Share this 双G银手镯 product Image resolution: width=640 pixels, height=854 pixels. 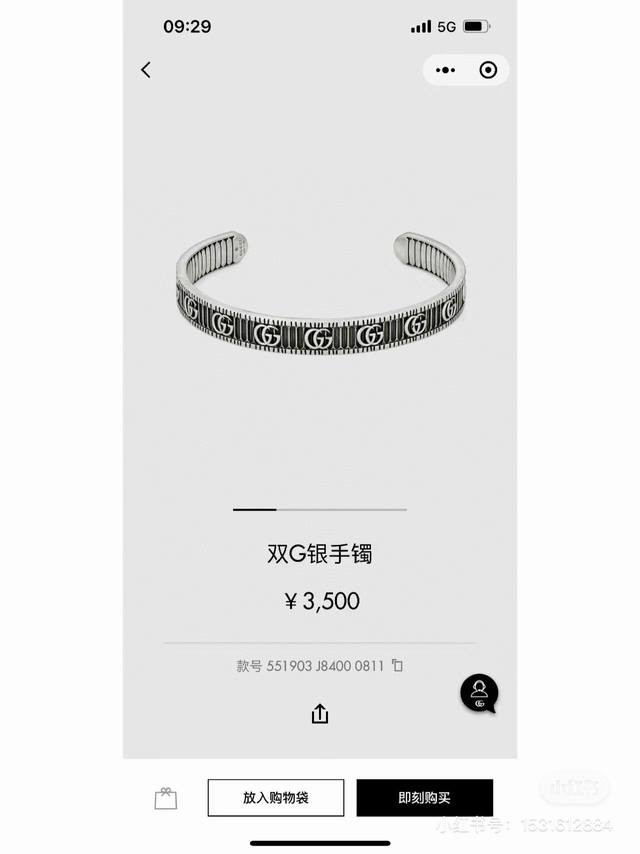(320, 713)
